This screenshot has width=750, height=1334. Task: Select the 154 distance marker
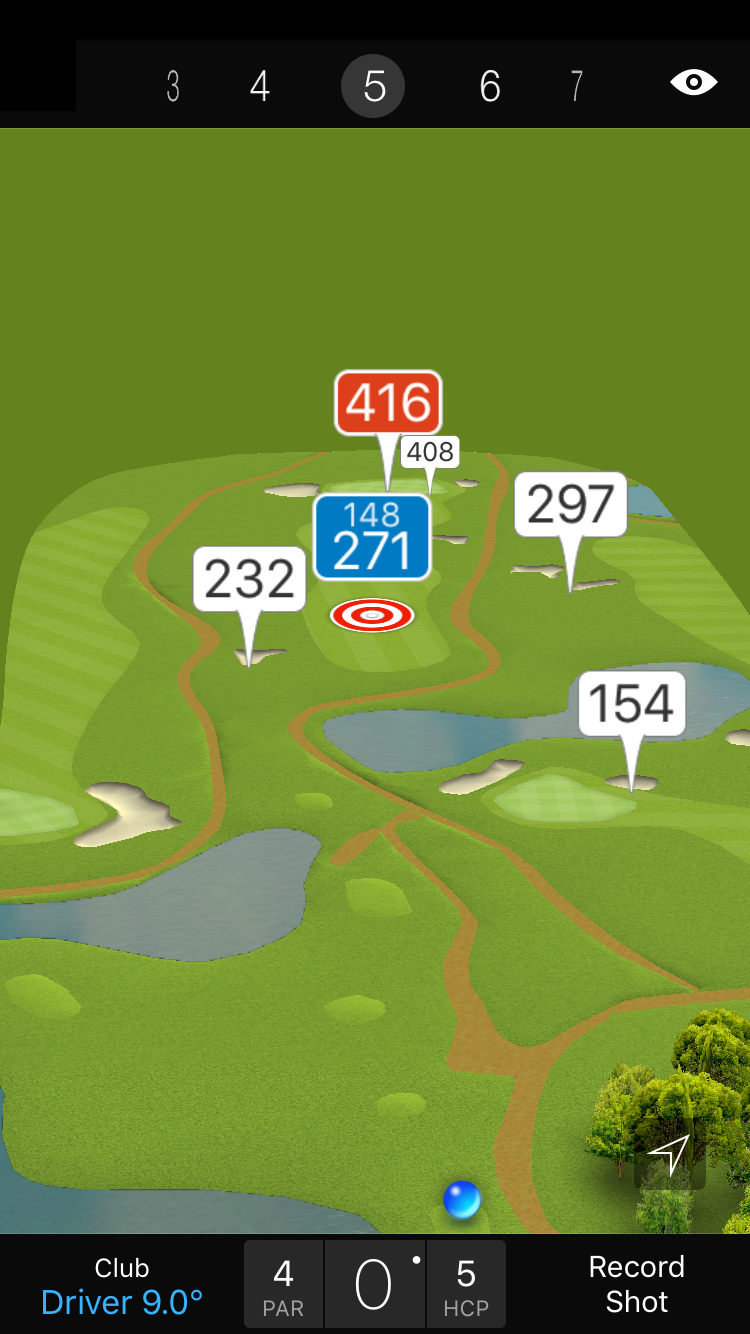click(x=631, y=704)
